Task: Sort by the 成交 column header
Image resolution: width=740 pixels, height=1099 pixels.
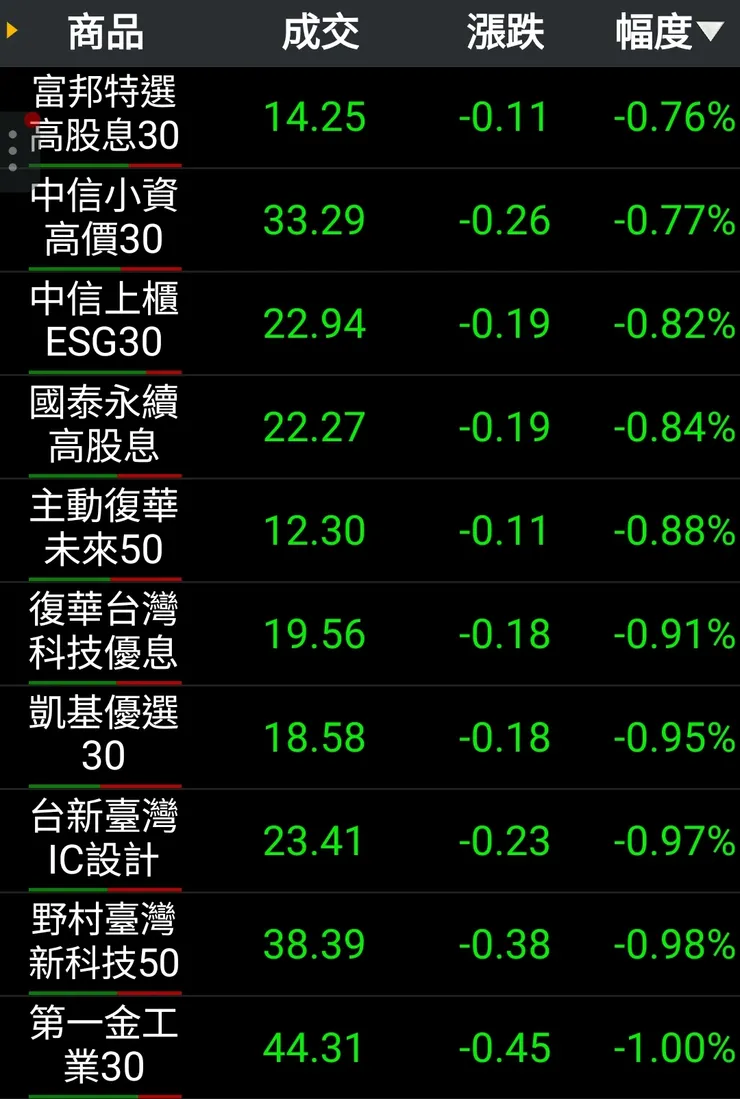Action: 322,31
